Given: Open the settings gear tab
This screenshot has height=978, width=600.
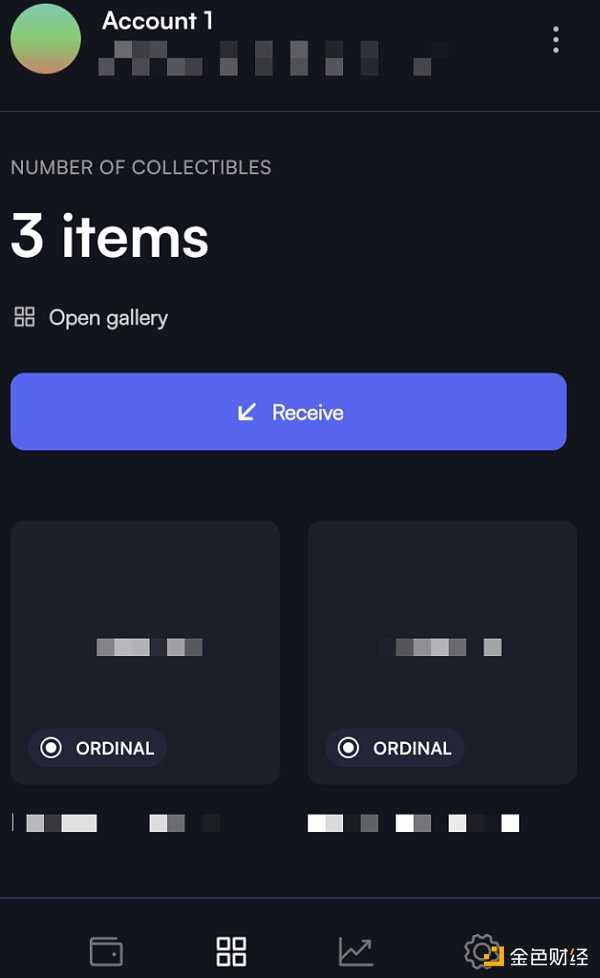Looking at the screenshot, I should pos(482,950).
